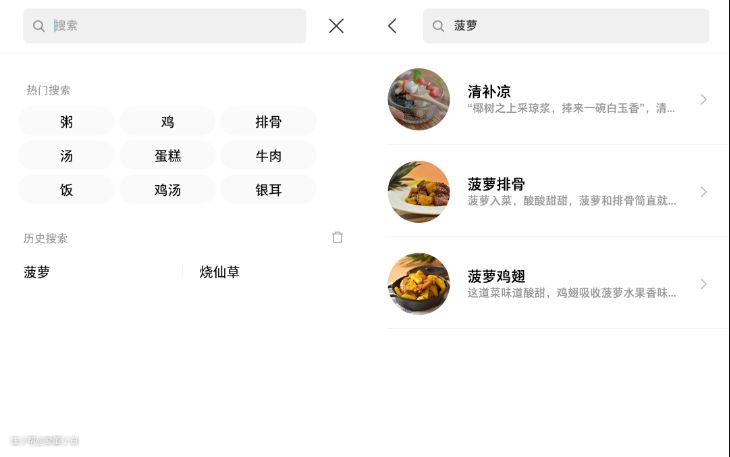This screenshot has height=457, width=730.
Task: Open the 菠萝排骨 recipe result
Action: pos(557,192)
